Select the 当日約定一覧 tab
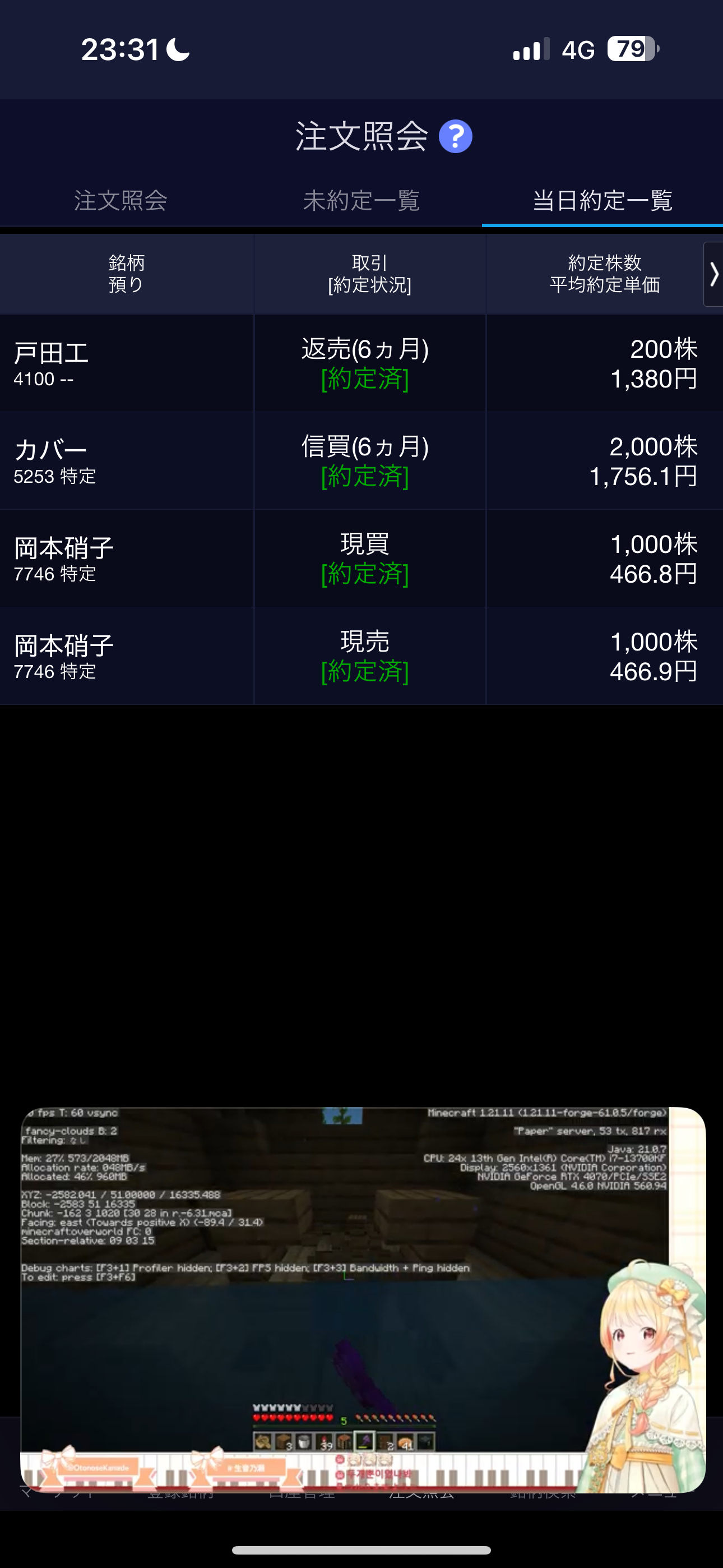Viewport: 723px width, 1568px height. (x=602, y=200)
